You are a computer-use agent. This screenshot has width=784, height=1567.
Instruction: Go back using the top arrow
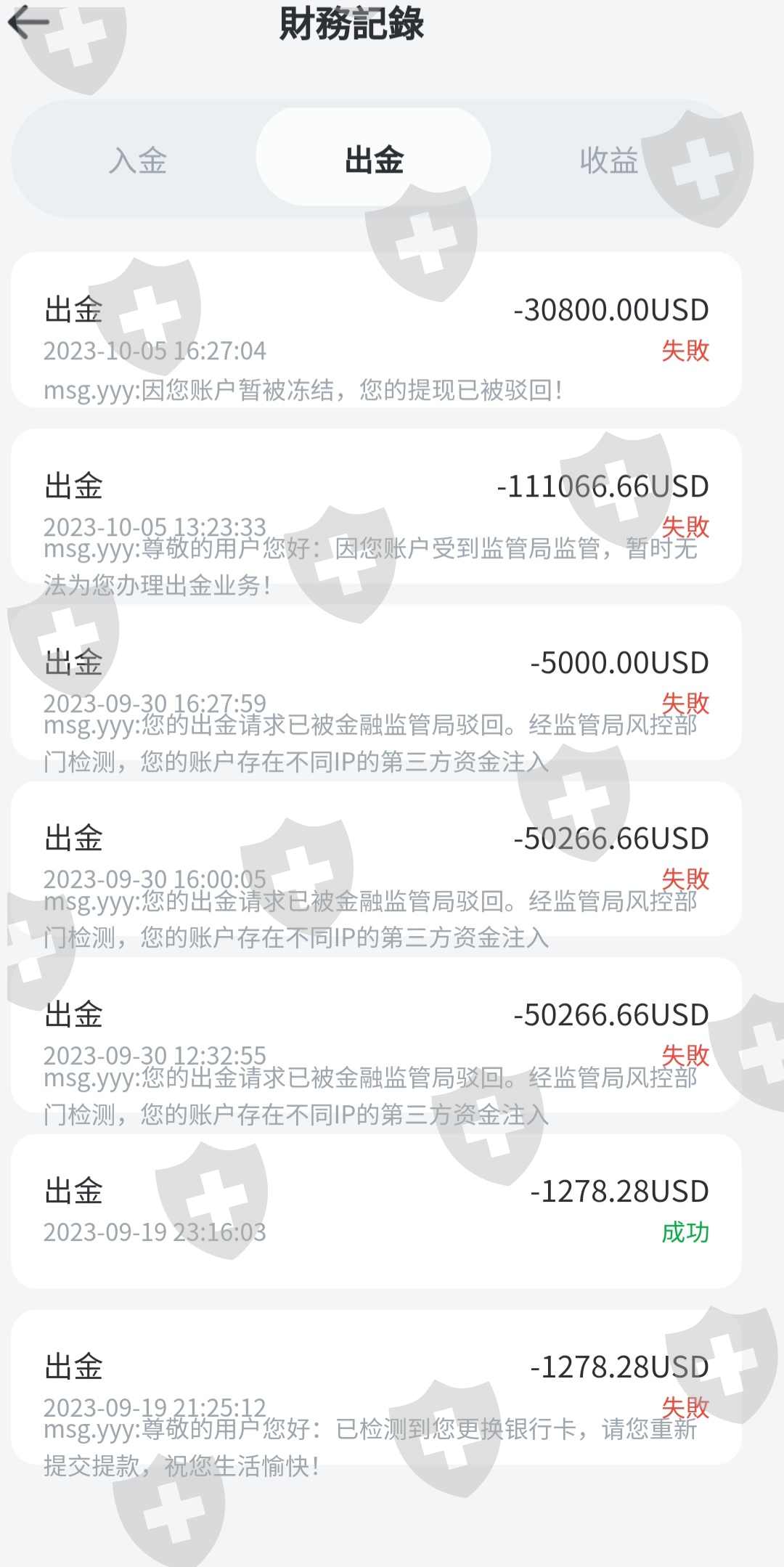coord(29,22)
